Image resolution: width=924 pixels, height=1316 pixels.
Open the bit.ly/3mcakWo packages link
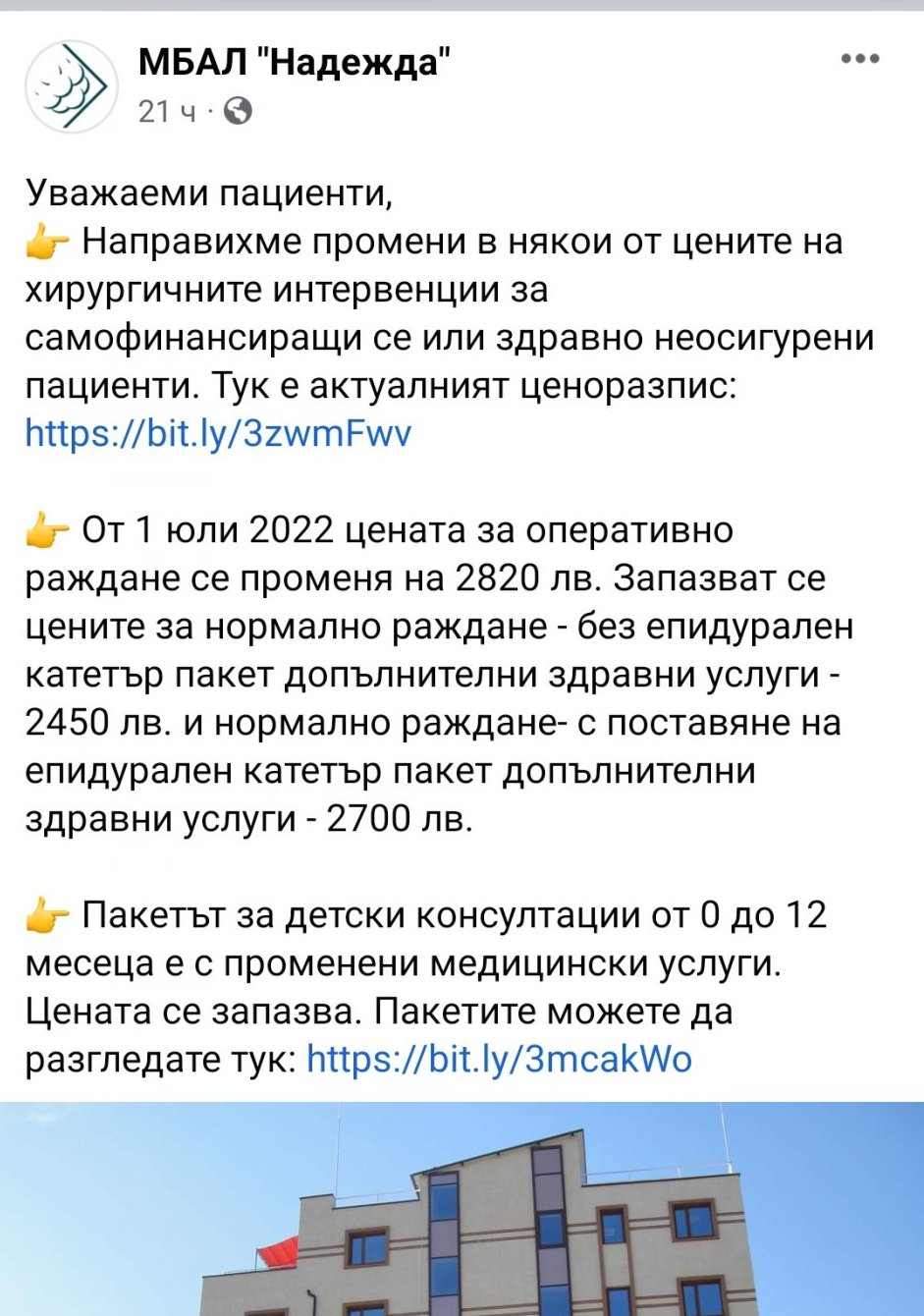coord(499,1059)
